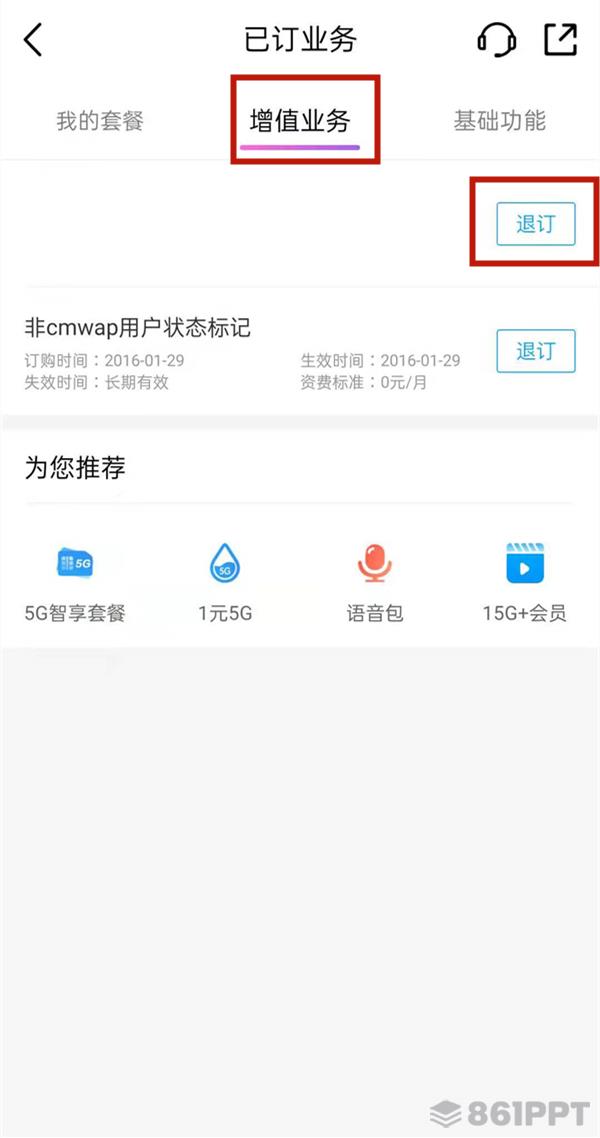Switch to 基础功能 tab
The width and height of the screenshot is (600, 1138).
(x=500, y=120)
